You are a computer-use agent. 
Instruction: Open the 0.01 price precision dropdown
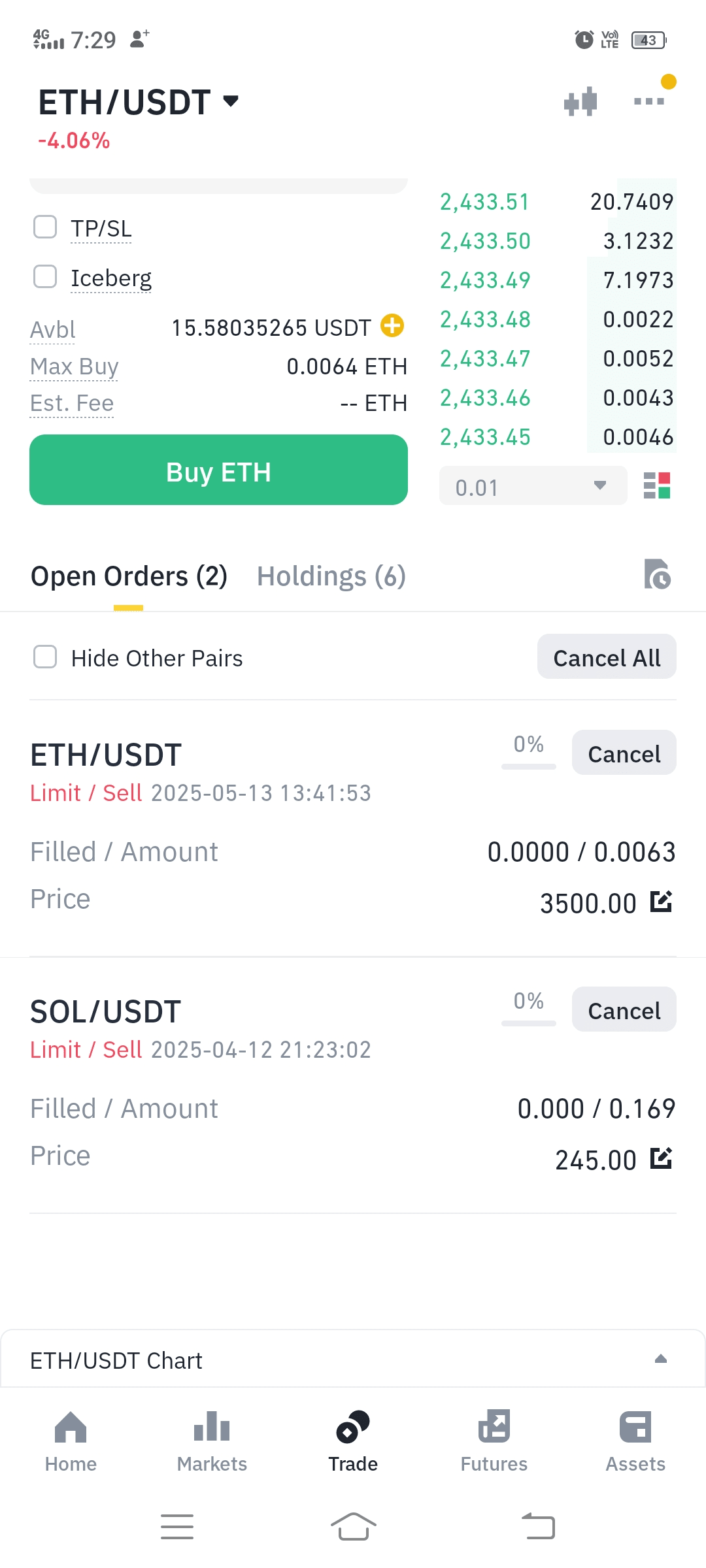click(x=532, y=485)
